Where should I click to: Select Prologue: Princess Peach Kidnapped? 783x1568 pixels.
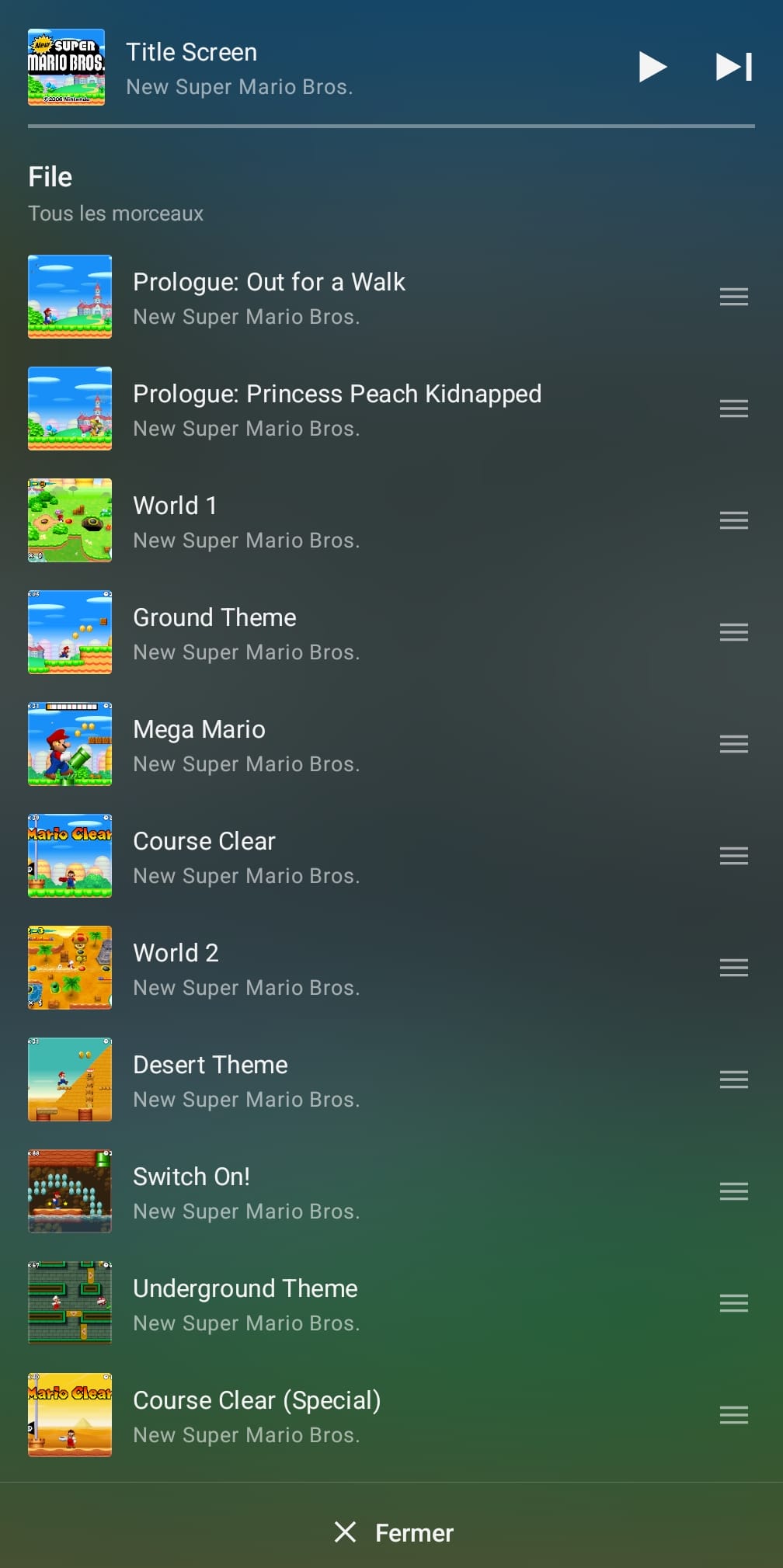(x=336, y=409)
